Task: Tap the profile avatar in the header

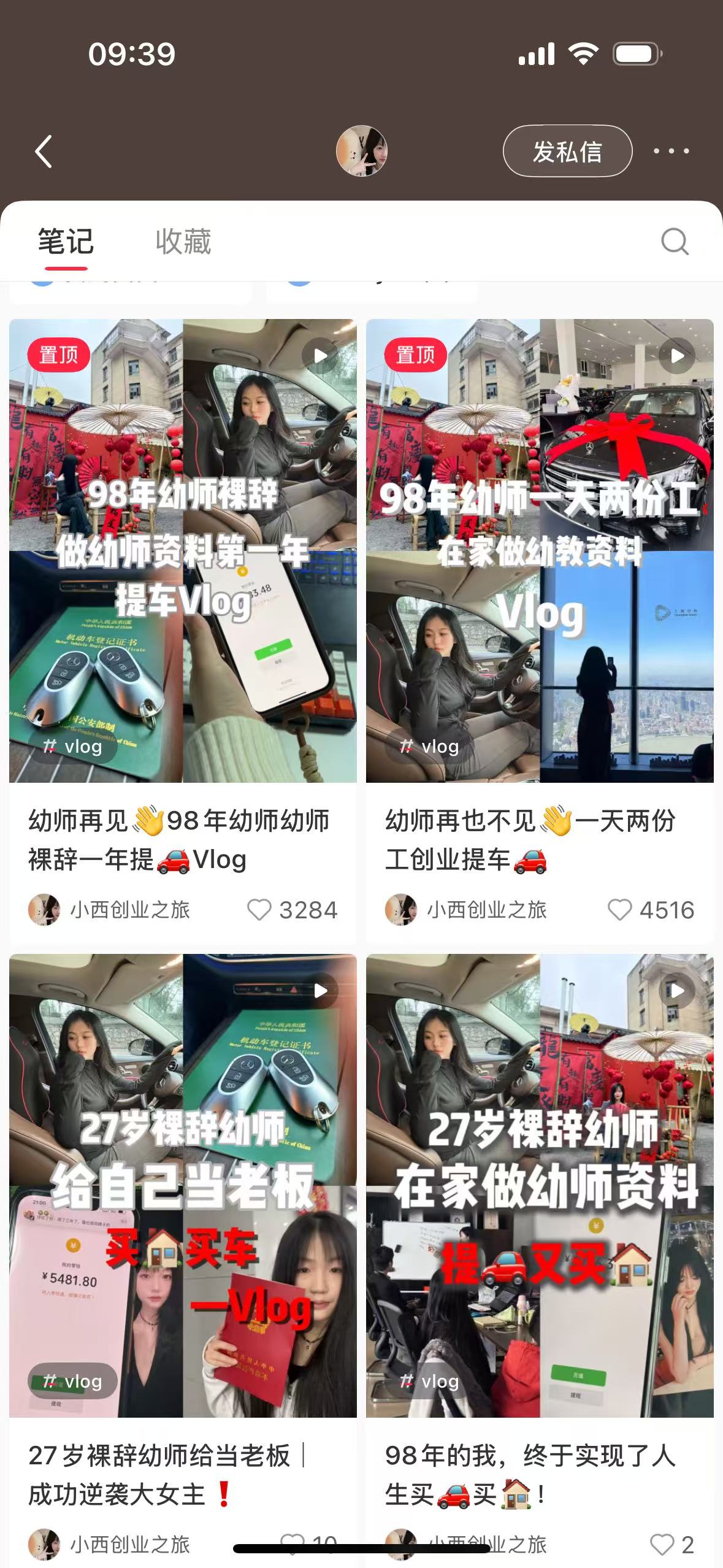Action: pos(362,152)
